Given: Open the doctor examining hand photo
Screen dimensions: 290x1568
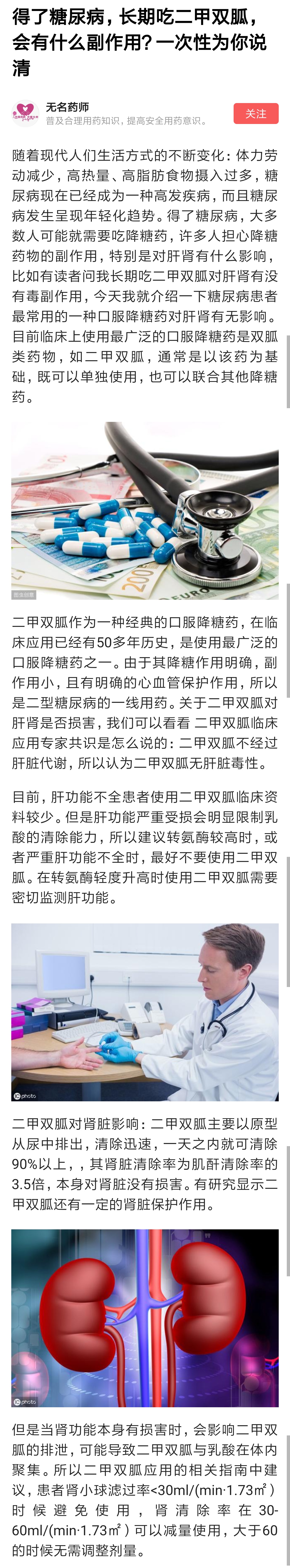Looking at the screenshot, I should pyautogui.click(x=145, y=1012).
